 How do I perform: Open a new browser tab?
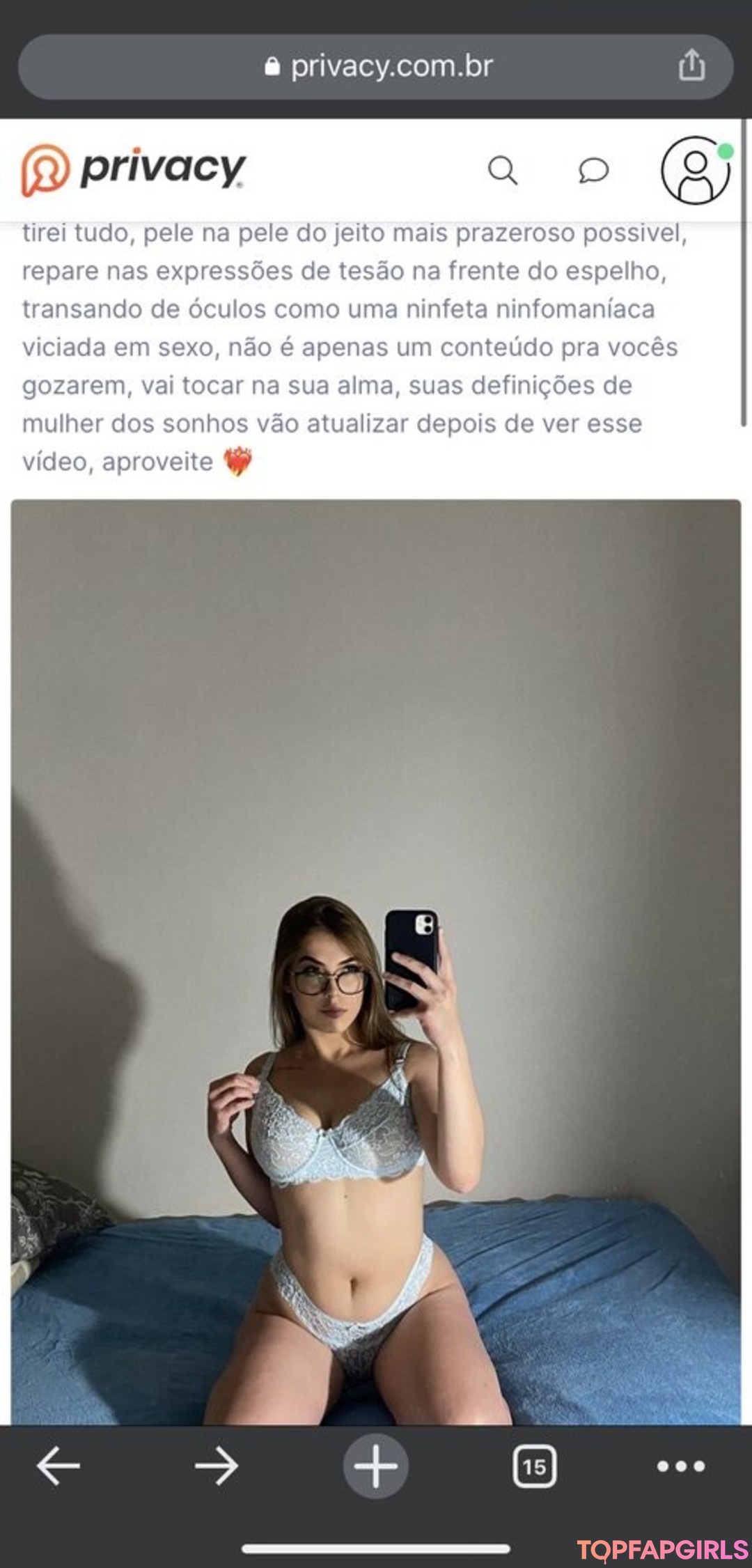(376, 1466)
